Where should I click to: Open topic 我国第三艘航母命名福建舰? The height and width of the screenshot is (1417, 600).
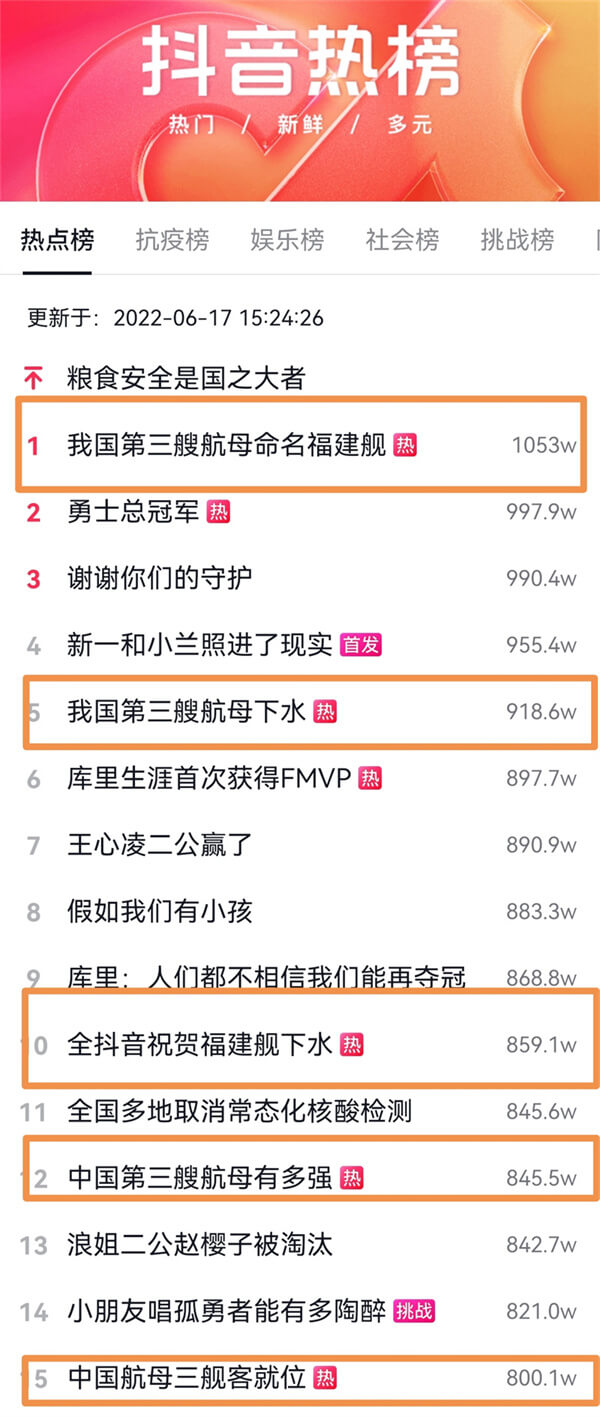[226, 445]
